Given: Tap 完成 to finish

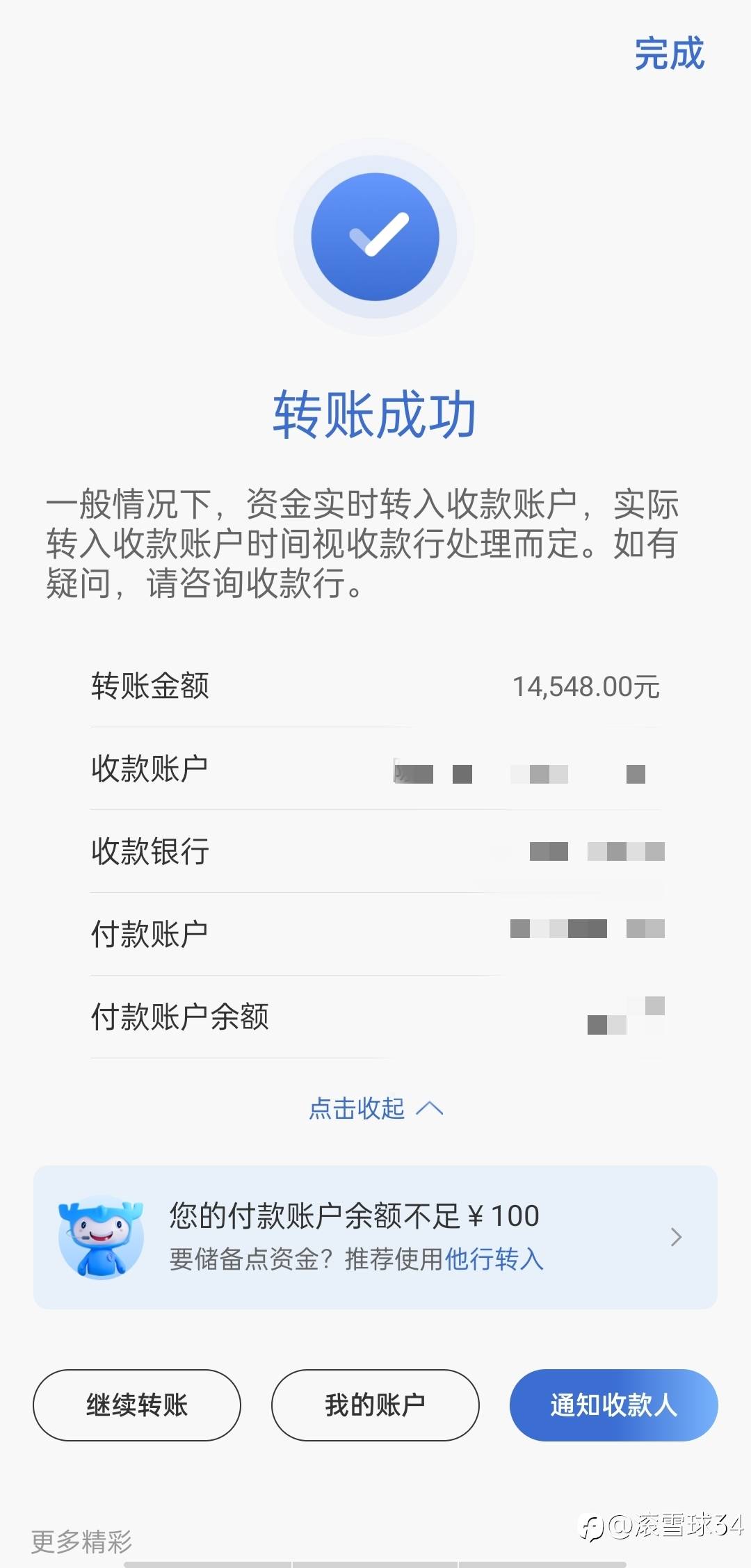Looking at the screenshot, I should click(669, 54).
